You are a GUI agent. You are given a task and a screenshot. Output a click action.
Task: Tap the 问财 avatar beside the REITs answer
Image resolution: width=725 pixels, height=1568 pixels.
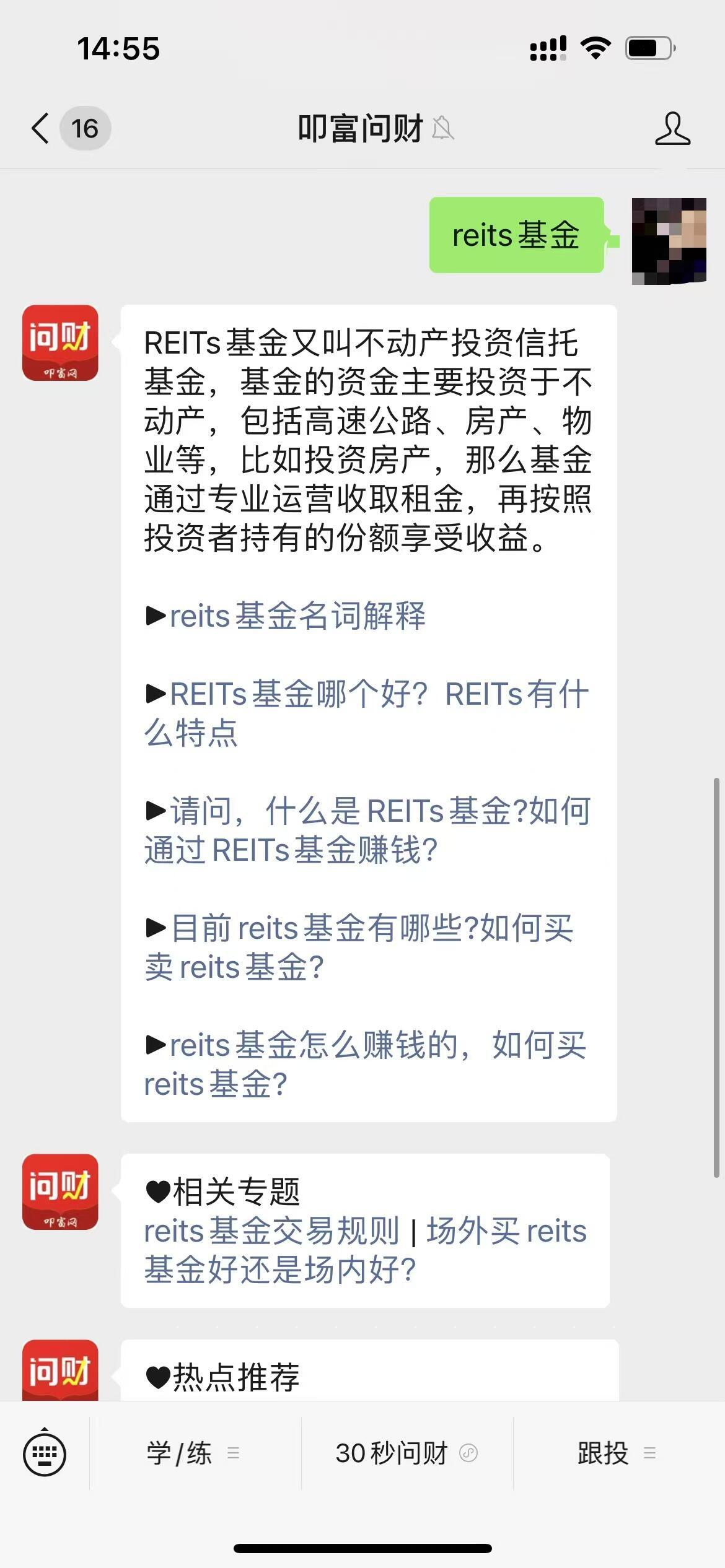pos(60,342)
